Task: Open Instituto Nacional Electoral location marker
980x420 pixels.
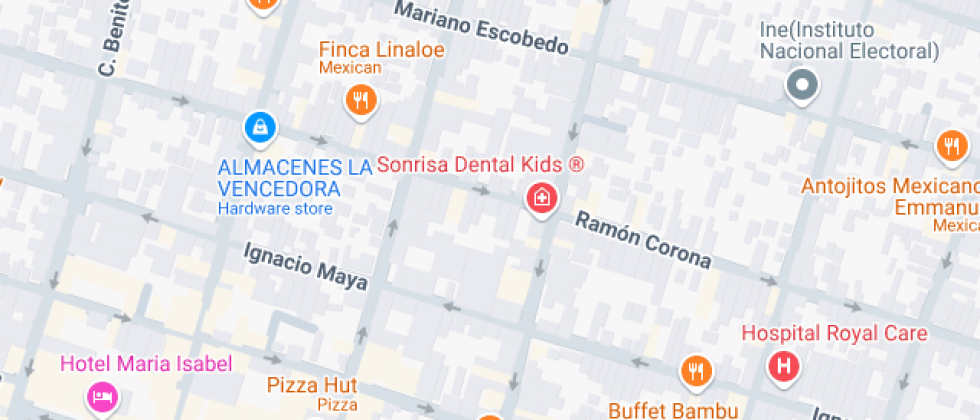Action: (802, 86)
